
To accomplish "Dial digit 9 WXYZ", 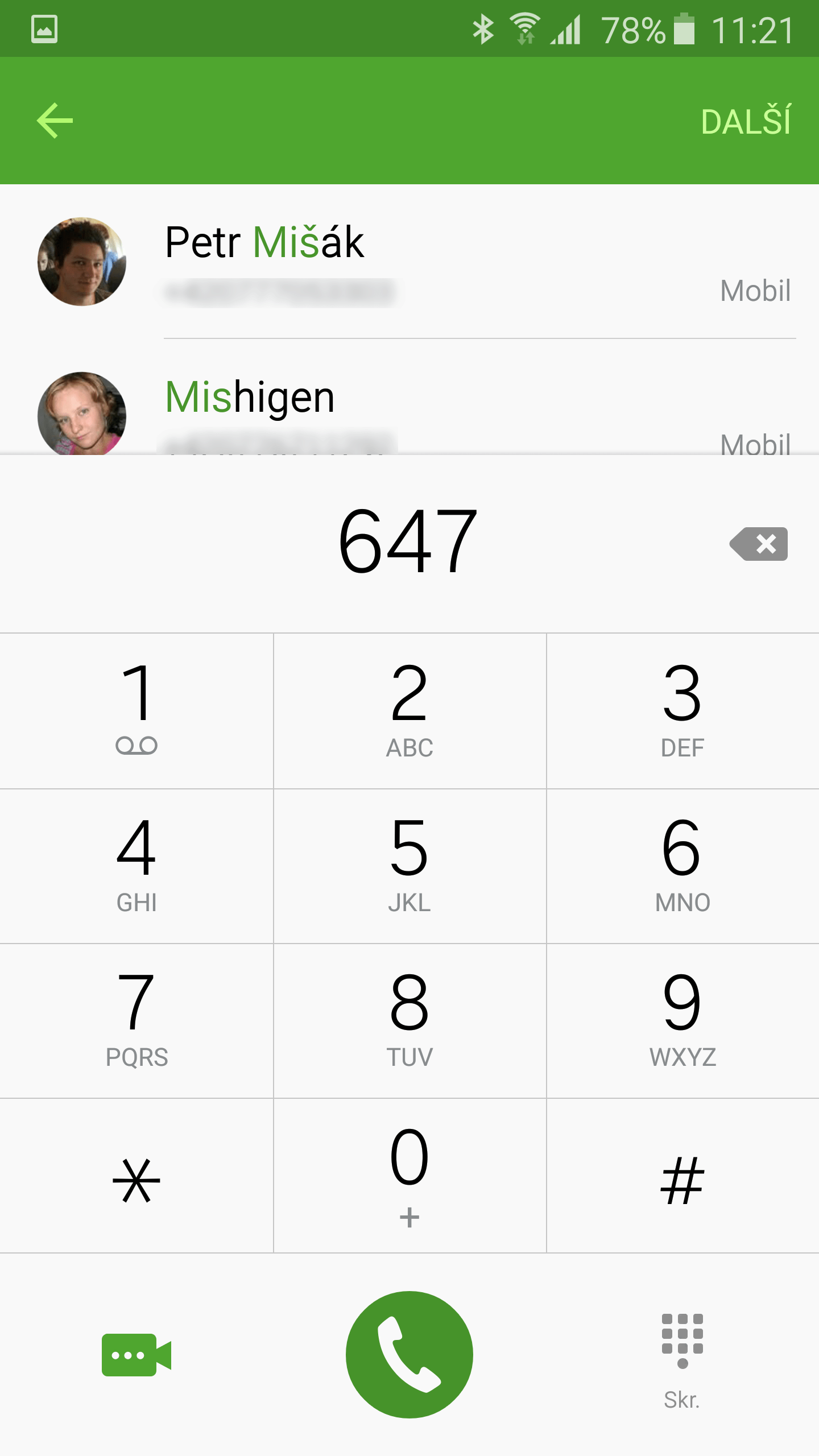I will [x=682, y=1020].
